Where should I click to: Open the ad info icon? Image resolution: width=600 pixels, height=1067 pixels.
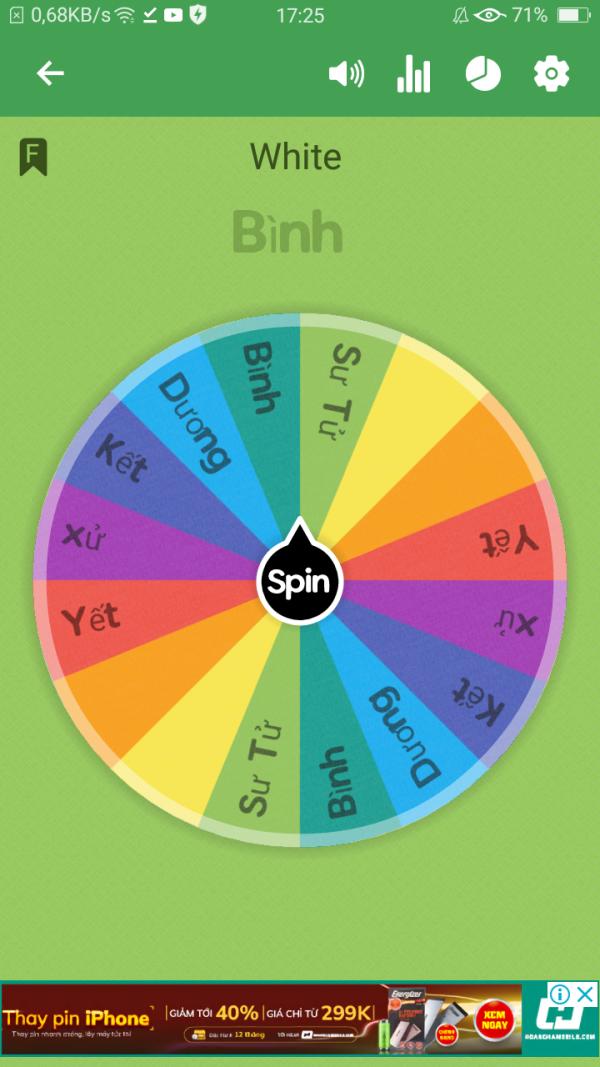561,994
